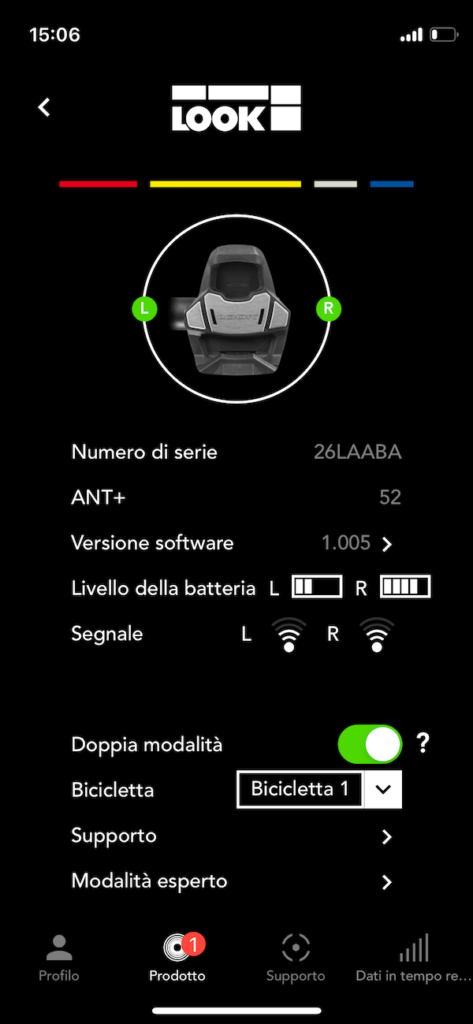Turn off Doppia modalità switch

370,744
